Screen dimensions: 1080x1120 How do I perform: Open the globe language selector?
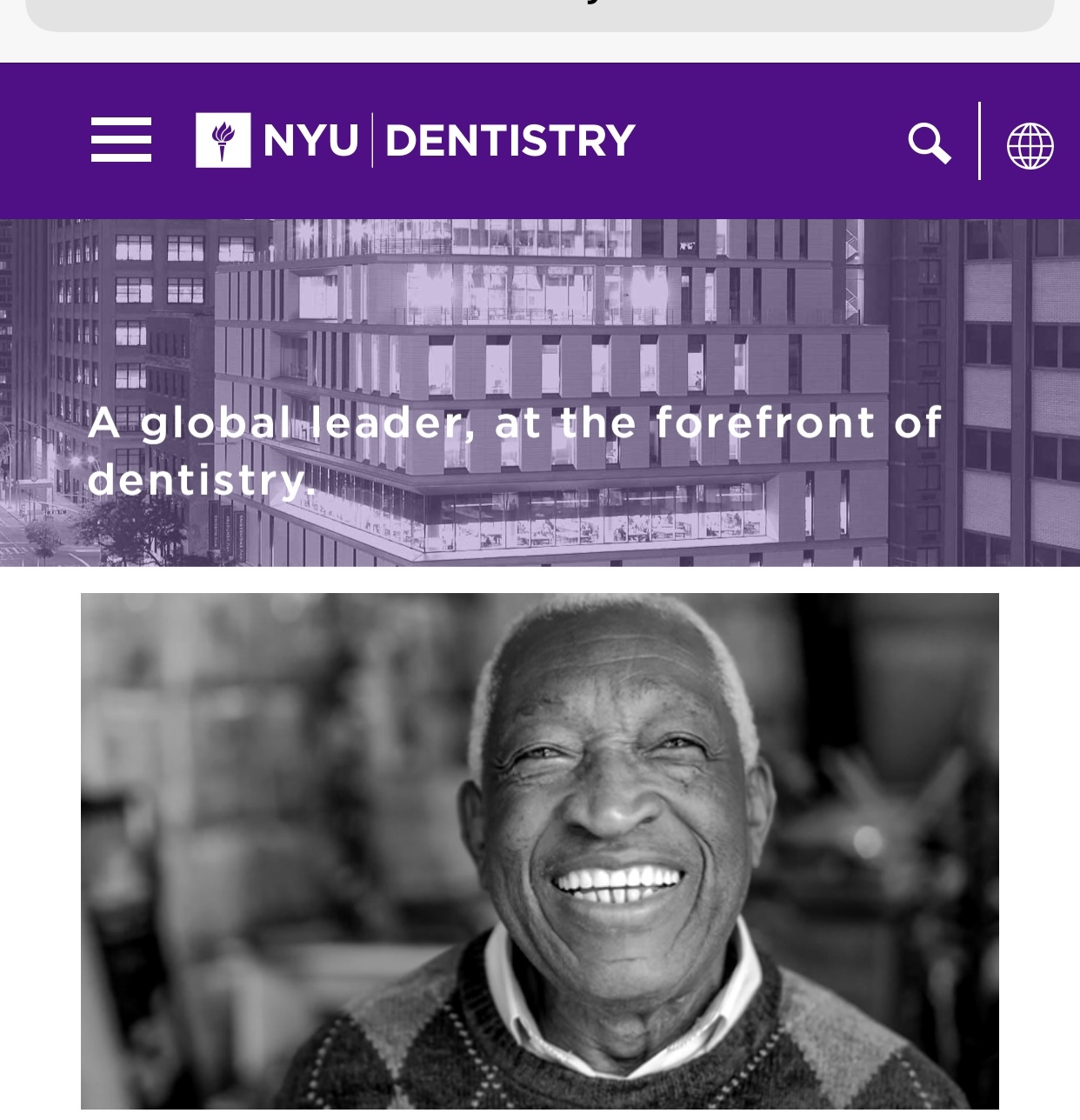coord(1030,145)
